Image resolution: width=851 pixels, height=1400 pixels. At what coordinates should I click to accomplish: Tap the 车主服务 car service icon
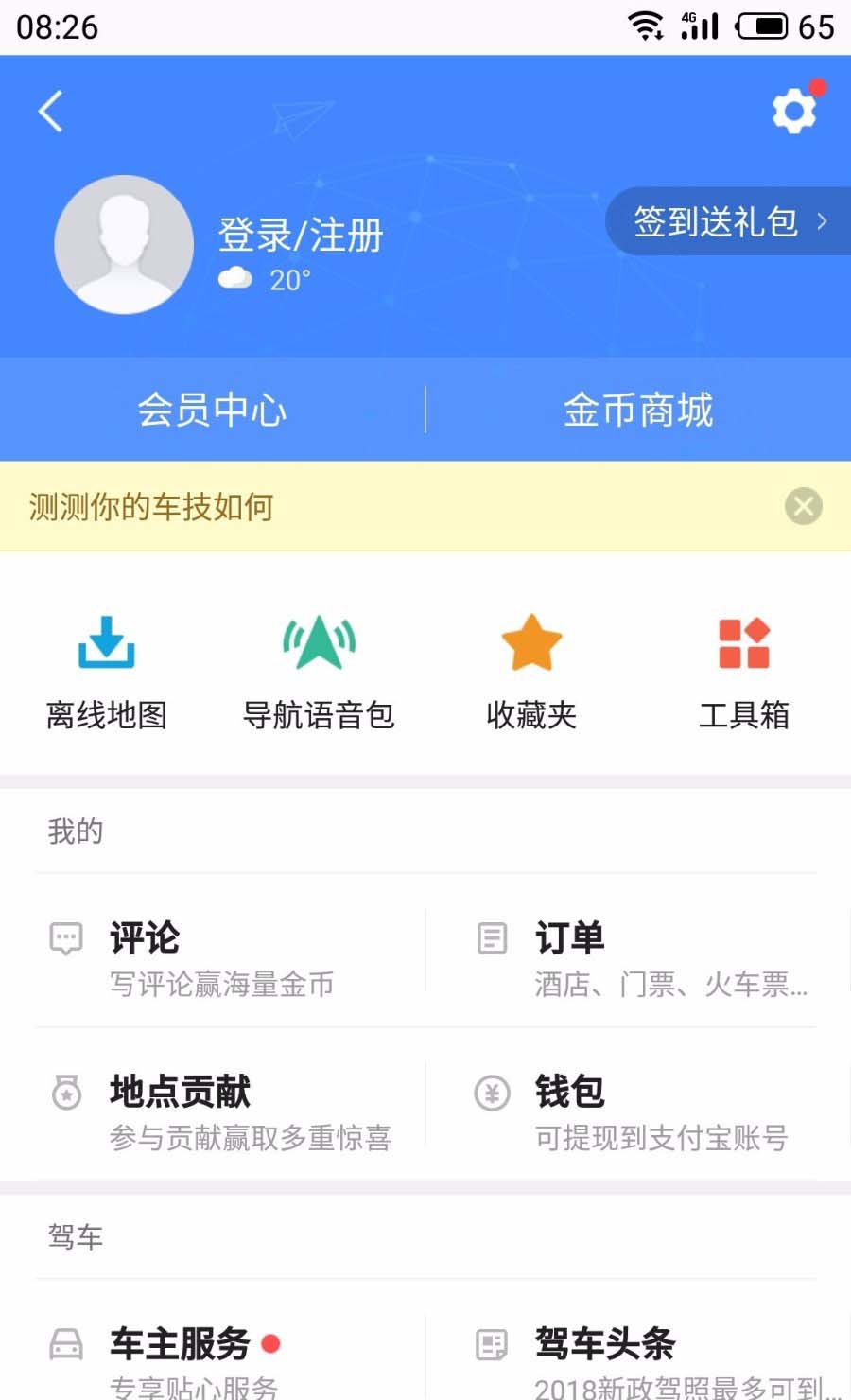[65, 1341]
